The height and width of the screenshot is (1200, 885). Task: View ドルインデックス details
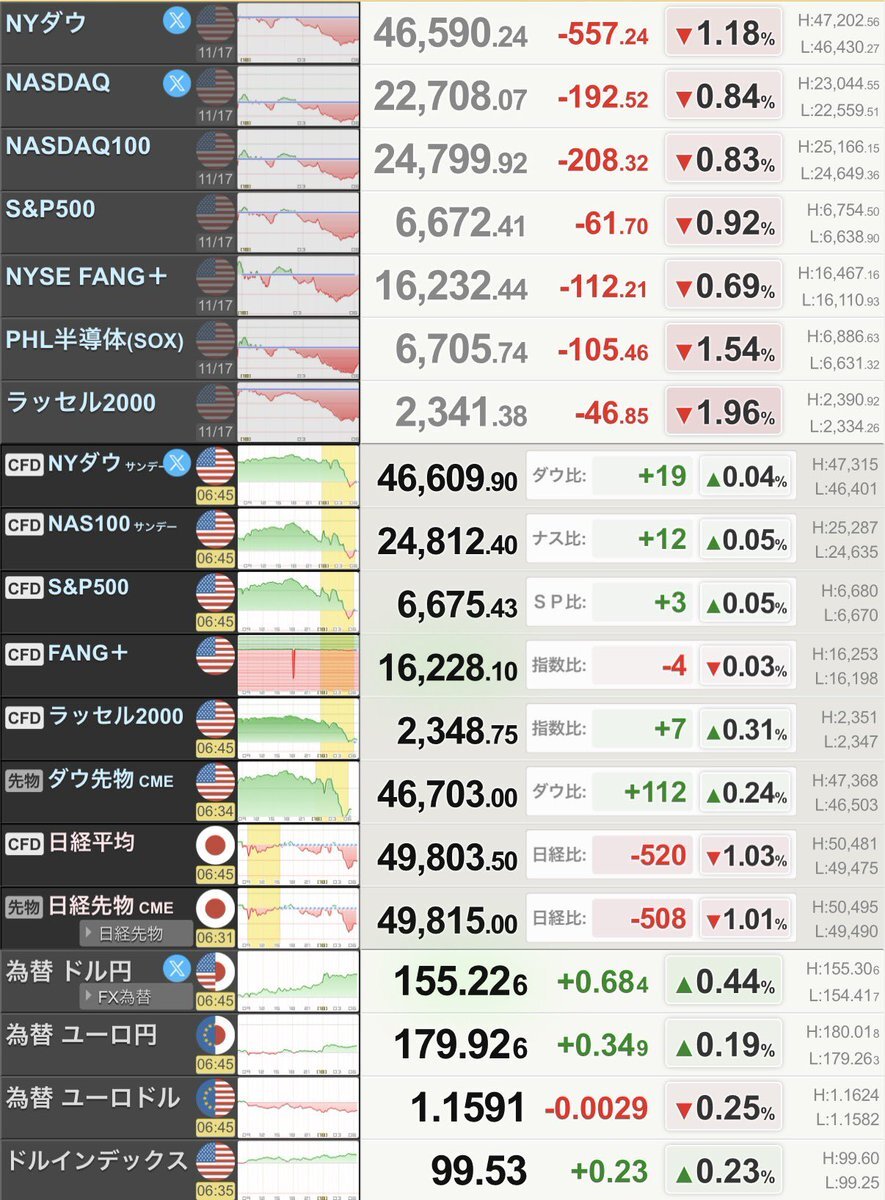tap(96, 1161)
